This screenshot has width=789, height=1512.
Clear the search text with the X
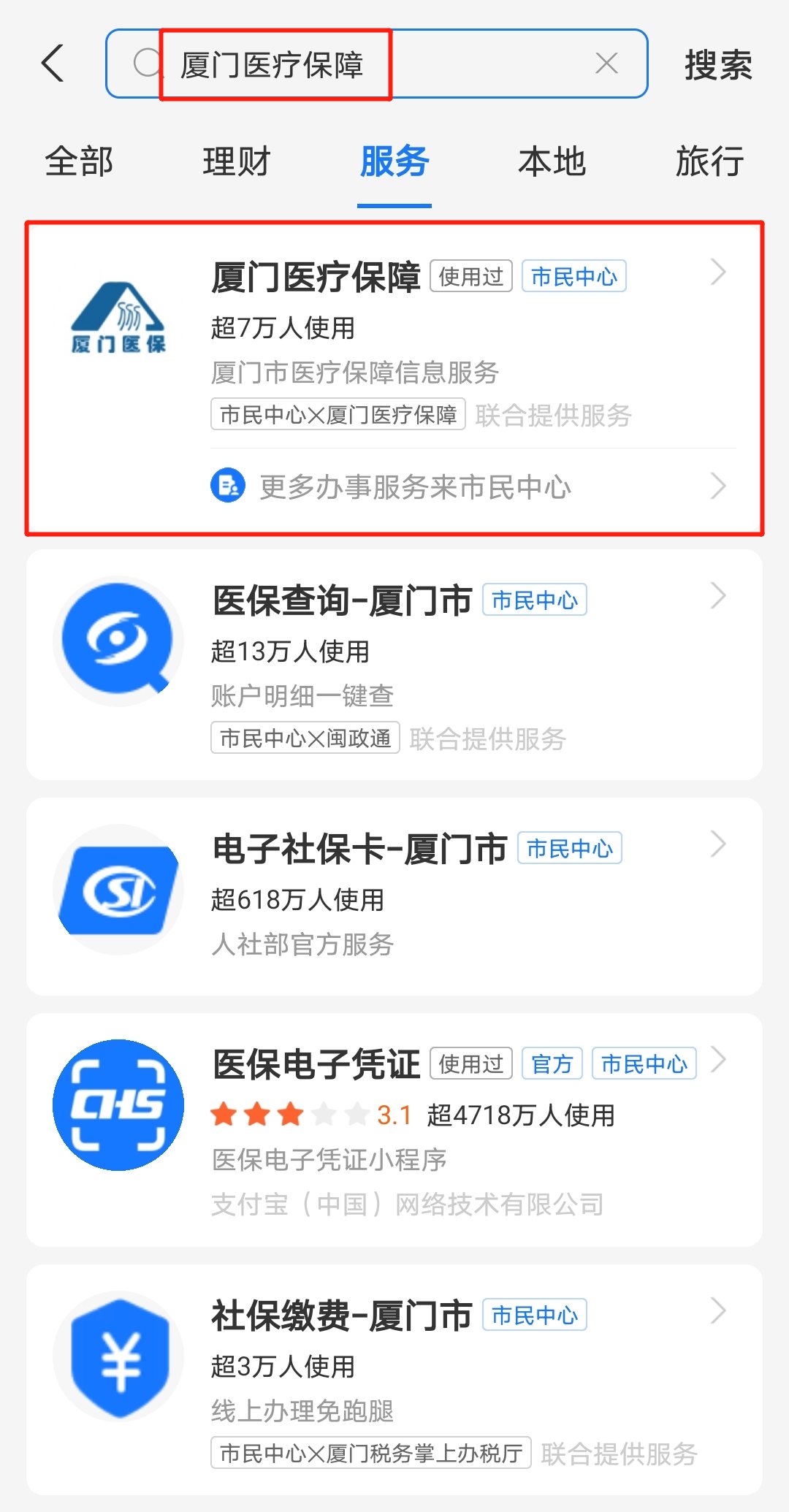coord(606,64)
